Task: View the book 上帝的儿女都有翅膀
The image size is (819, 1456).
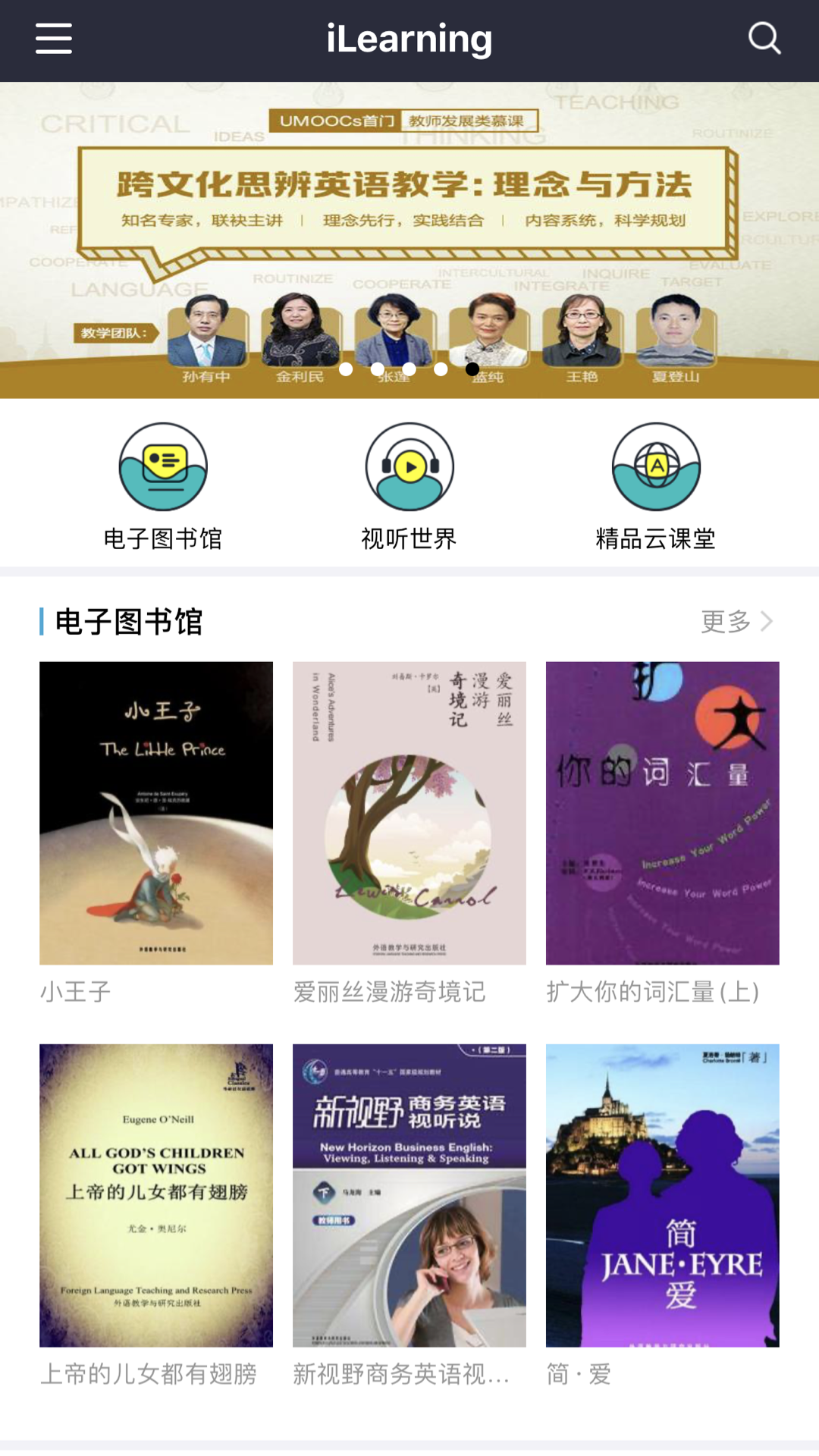Action: point(156,1195)
